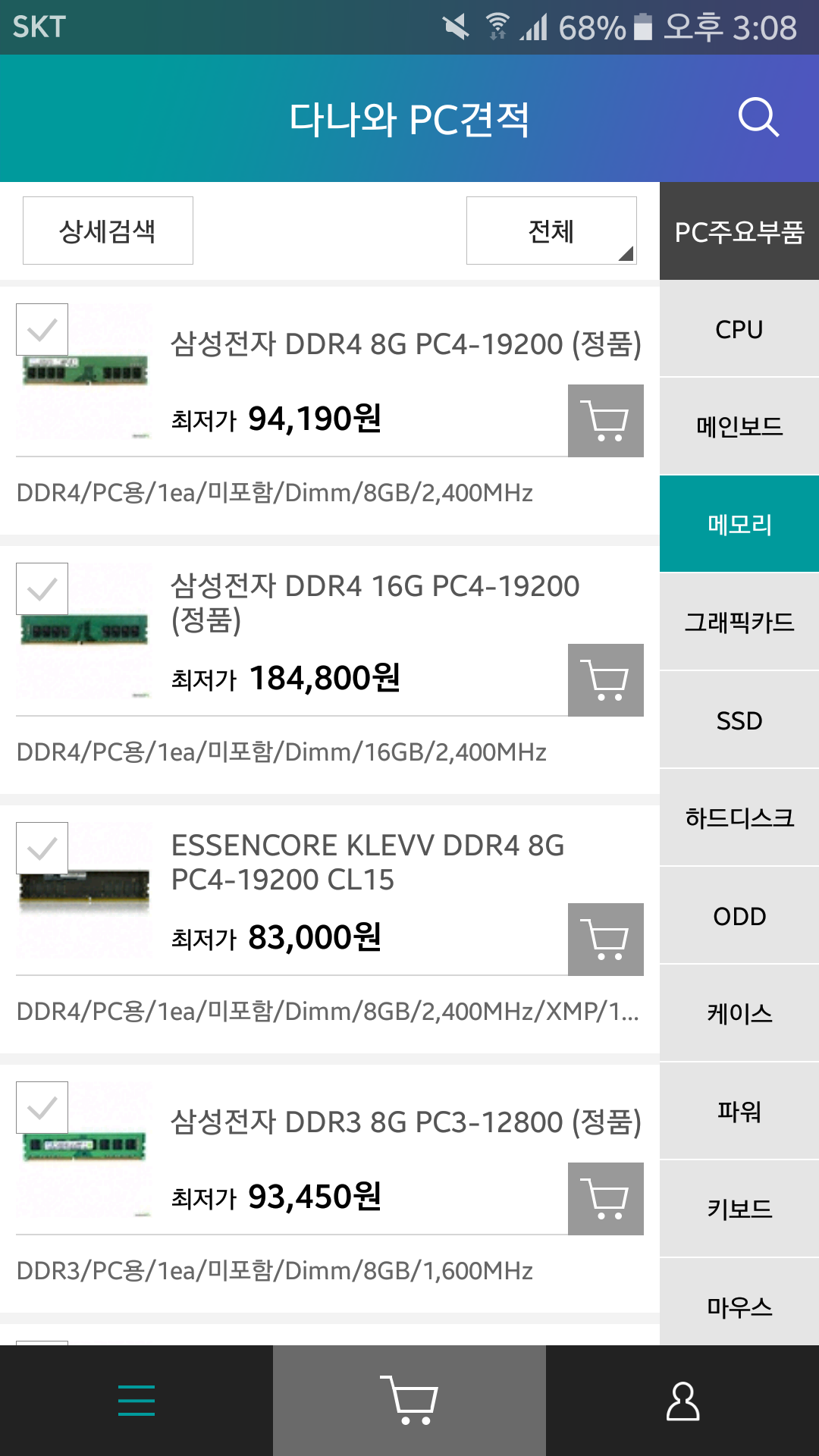Check the box for 삼성전자 DDR4 8G
This screenshot has width=819, height=1456.
pyautogui.click(x=42, y=330)
